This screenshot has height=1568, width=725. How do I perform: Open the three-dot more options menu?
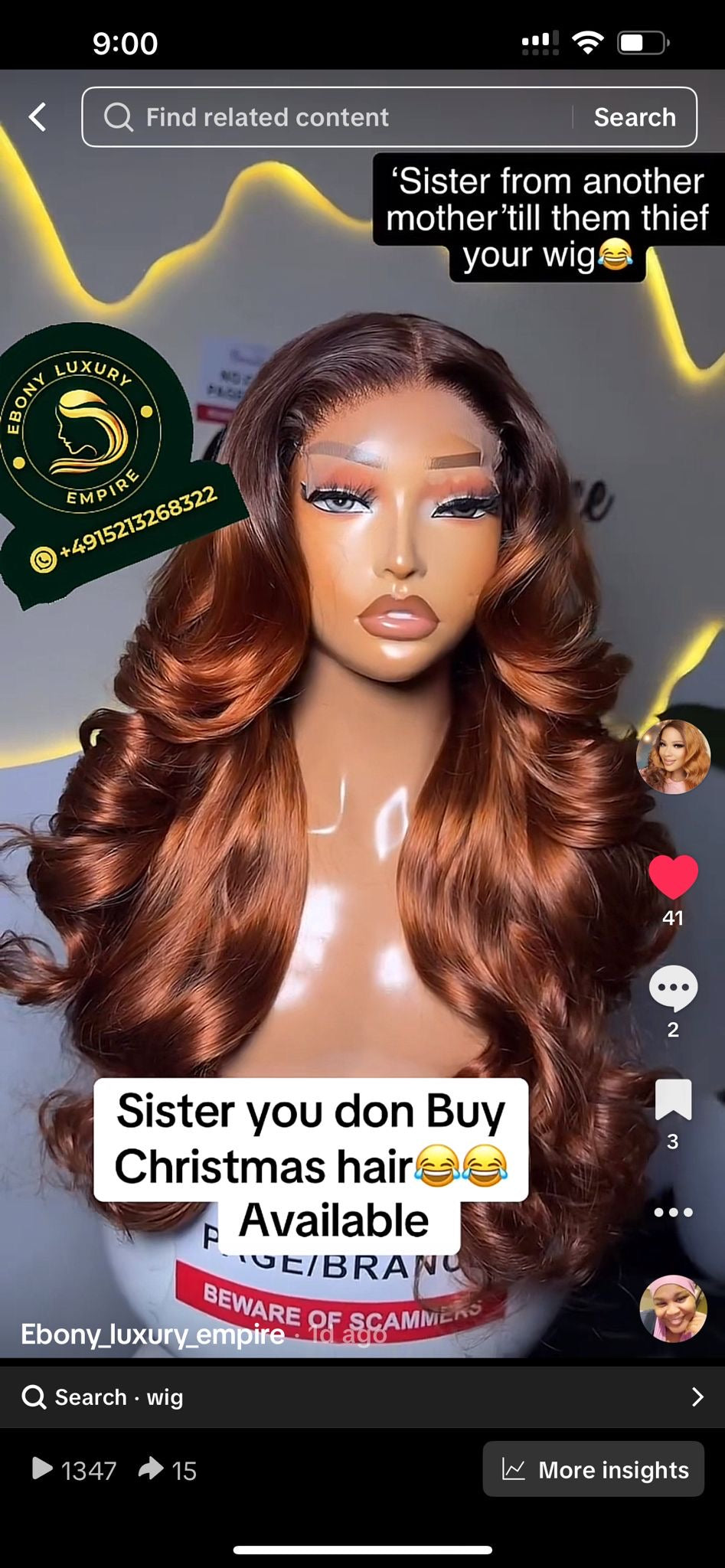point(673,1212)
